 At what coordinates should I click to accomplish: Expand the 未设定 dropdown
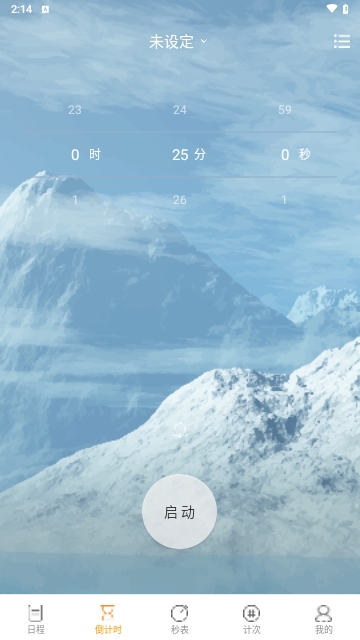click(x=178, y=42)
